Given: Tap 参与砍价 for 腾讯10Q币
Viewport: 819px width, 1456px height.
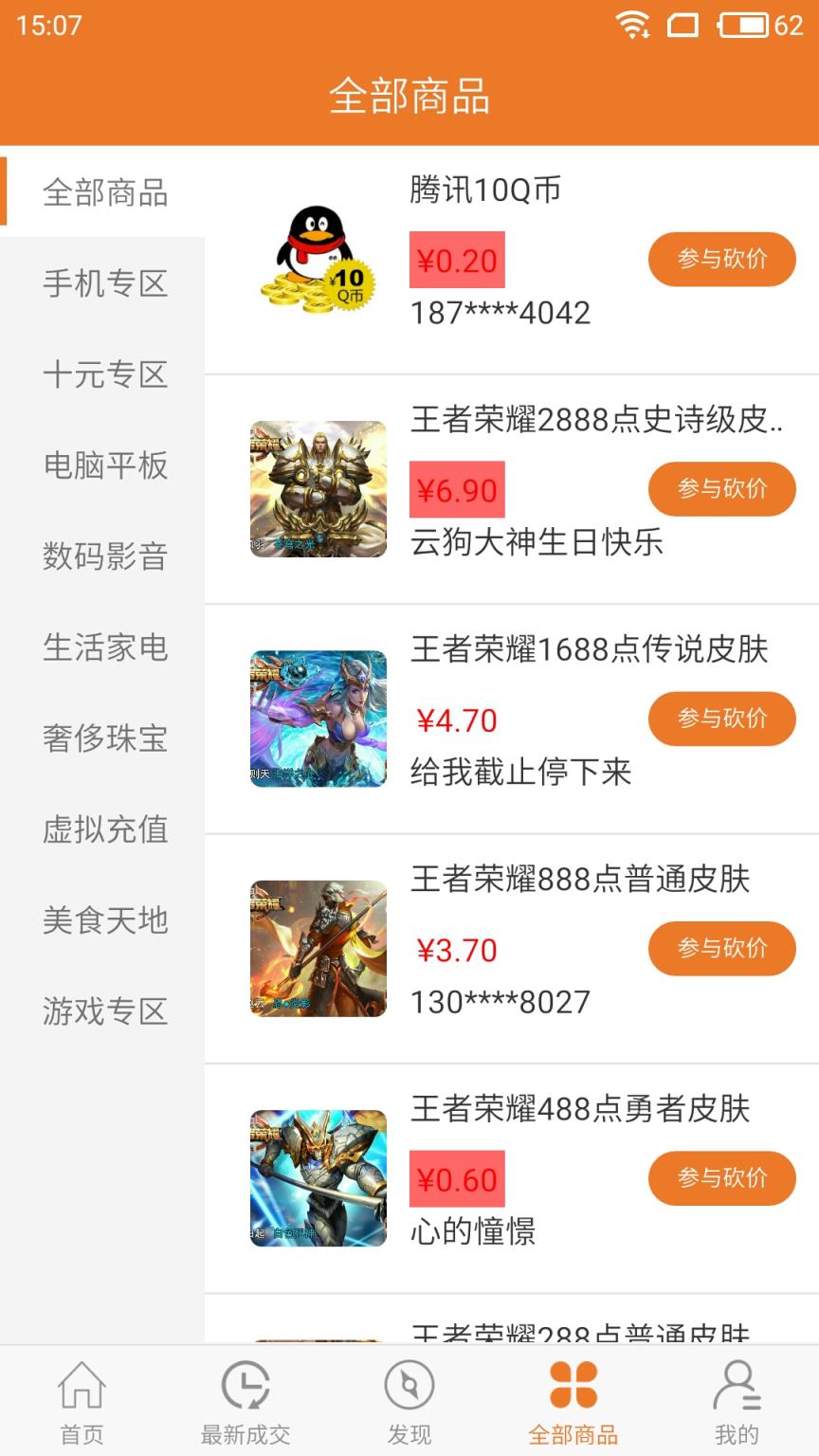Looking at the screenshot, I should click(x=721, y=259).
